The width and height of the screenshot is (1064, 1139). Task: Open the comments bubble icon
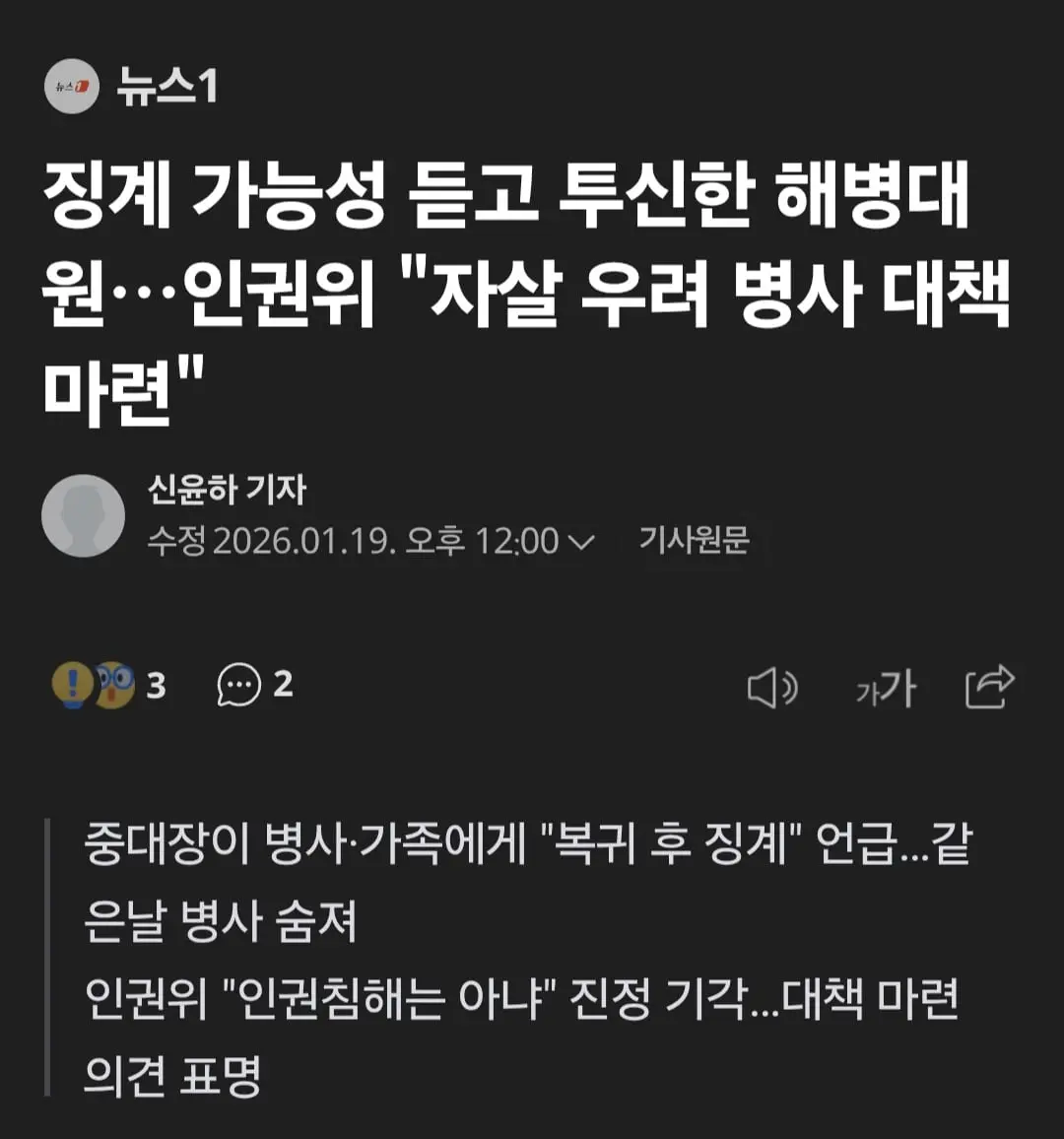tap(238, 684)
